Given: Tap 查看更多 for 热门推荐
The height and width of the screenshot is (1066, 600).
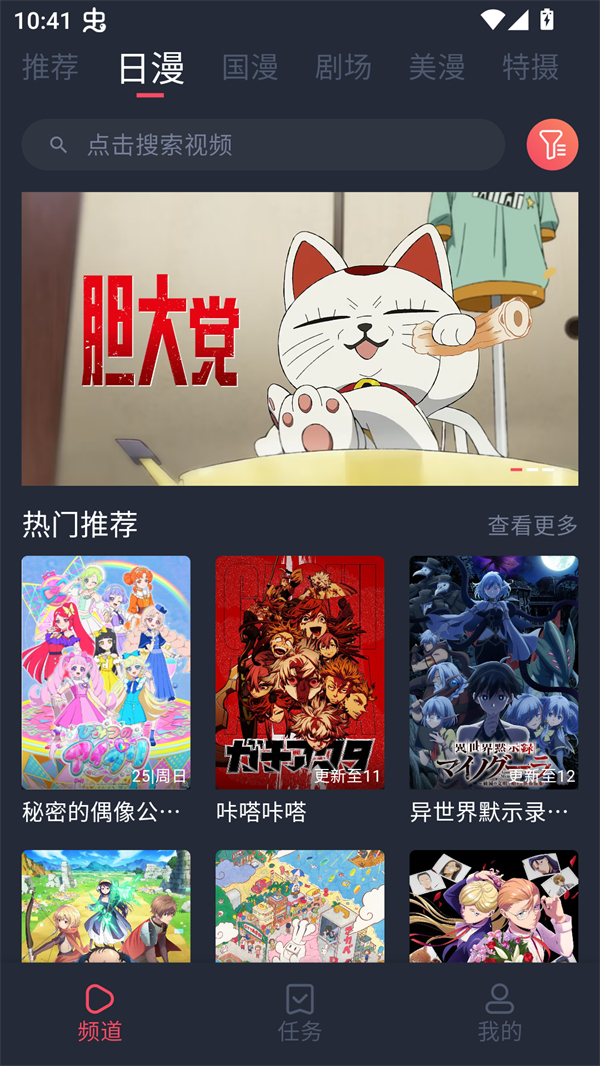Looking at the screenshot, I should tap(532, 525).
